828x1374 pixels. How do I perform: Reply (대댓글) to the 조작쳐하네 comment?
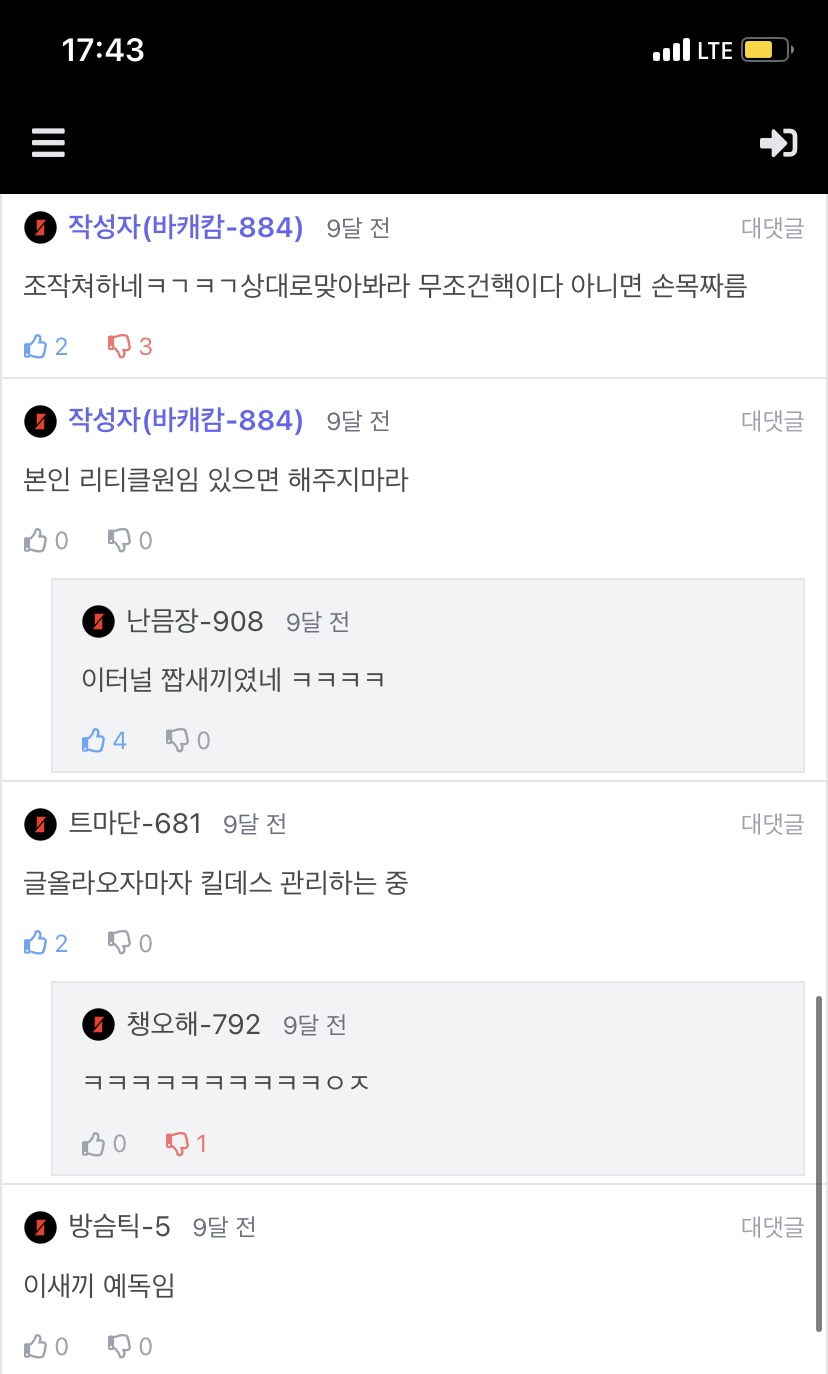tap(772, 228)
